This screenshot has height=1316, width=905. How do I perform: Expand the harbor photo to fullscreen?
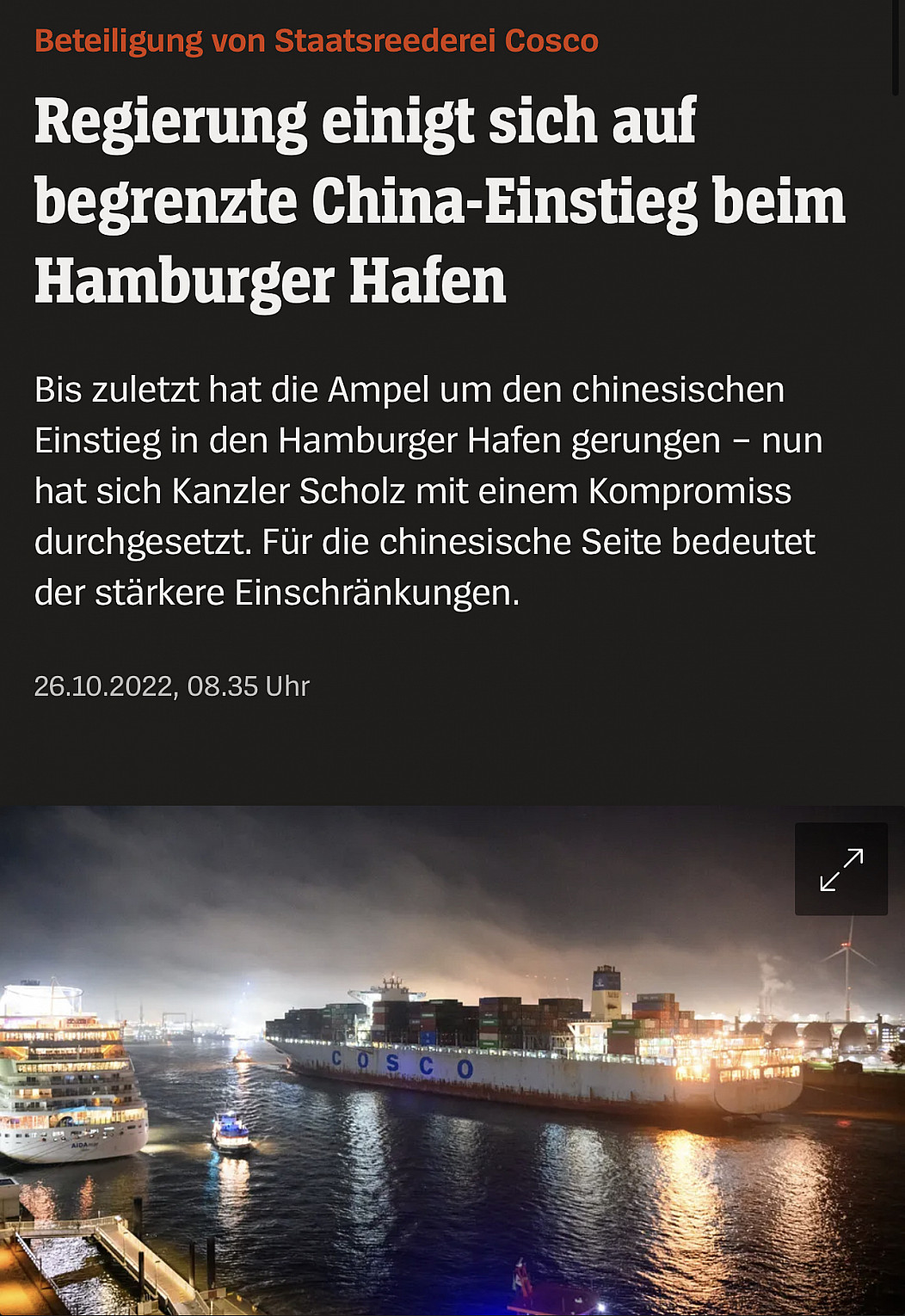(x=840, y=869)
